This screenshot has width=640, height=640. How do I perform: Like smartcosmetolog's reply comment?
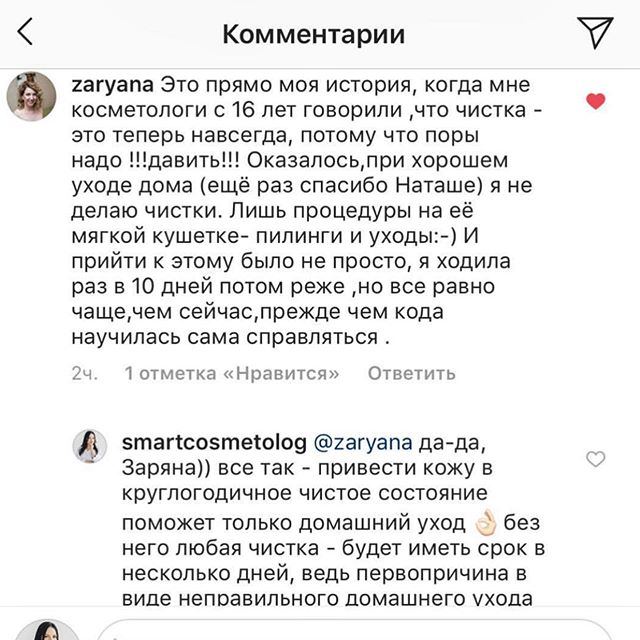tap(595, 459)
